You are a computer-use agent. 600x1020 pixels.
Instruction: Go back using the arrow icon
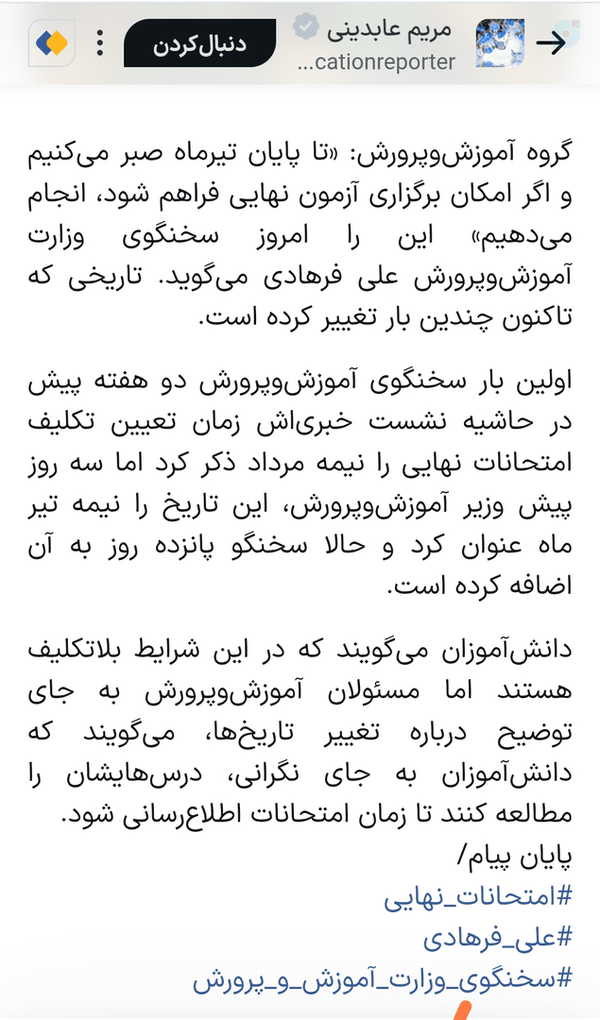point(551,43)
